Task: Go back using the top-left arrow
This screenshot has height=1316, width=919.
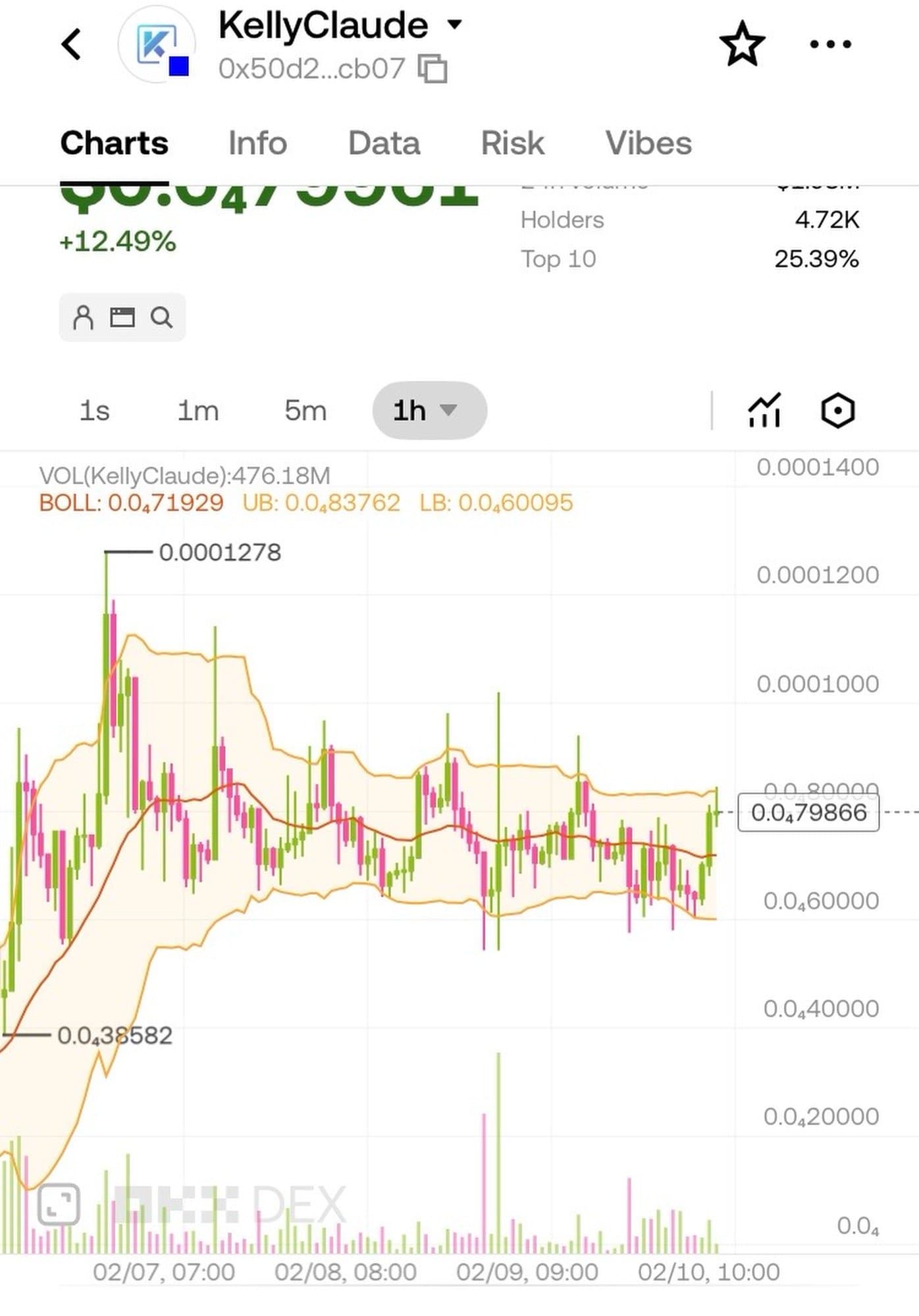Action: click(71, 45)
